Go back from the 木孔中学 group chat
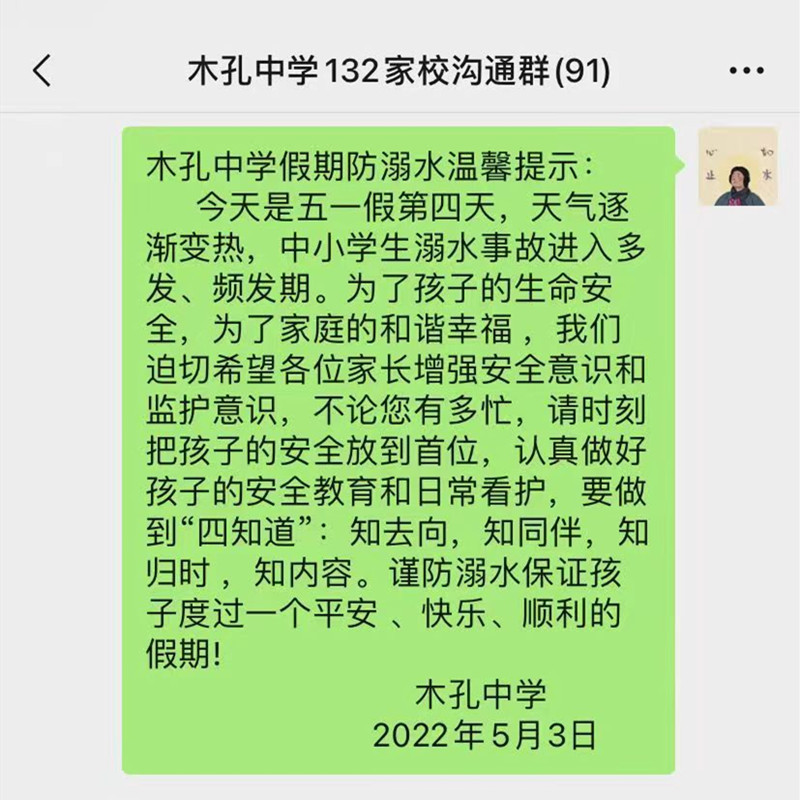This screenshot has height=800, width=800. click(42, 71)
